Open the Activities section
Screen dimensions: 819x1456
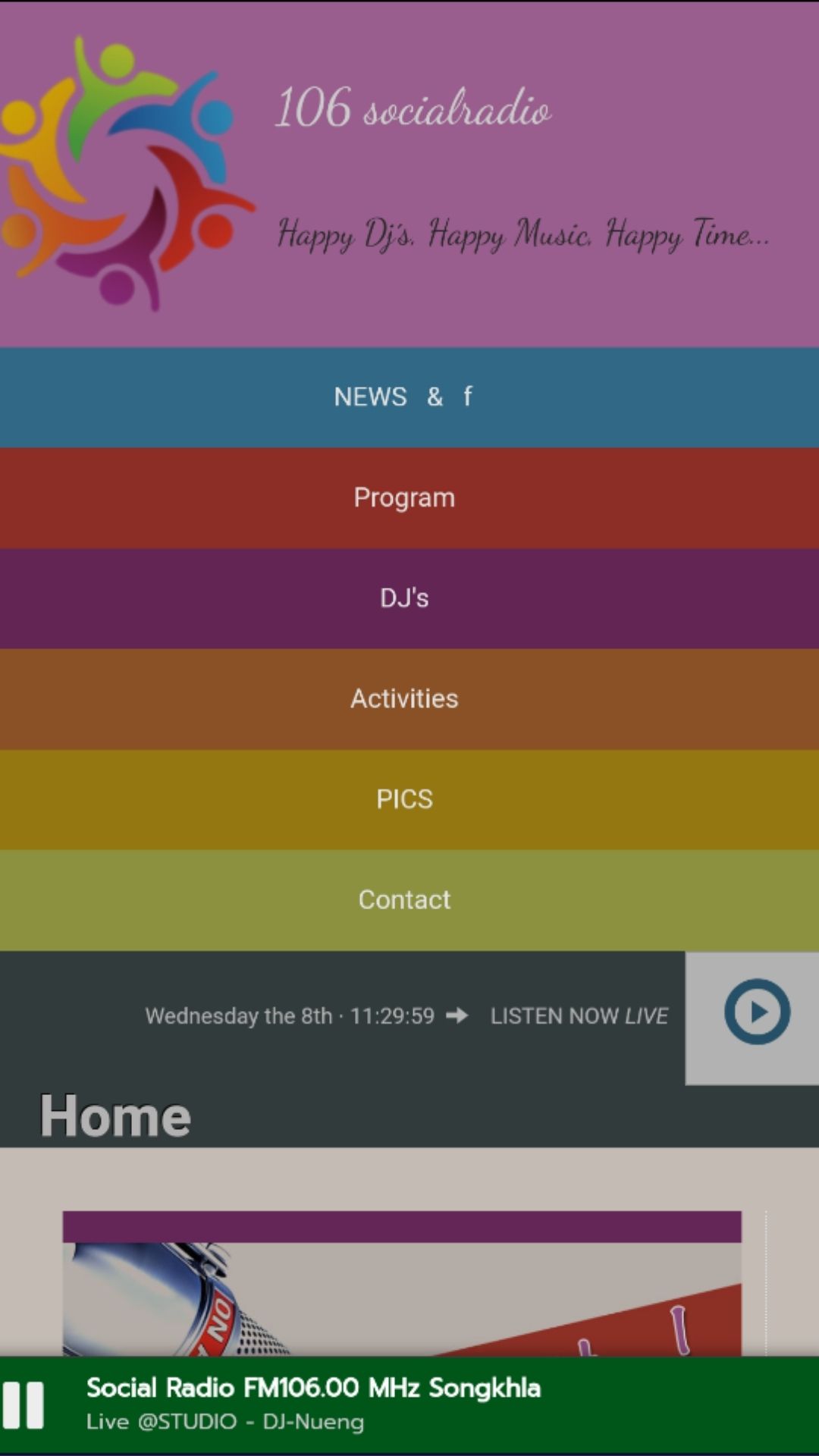[403, 698]
